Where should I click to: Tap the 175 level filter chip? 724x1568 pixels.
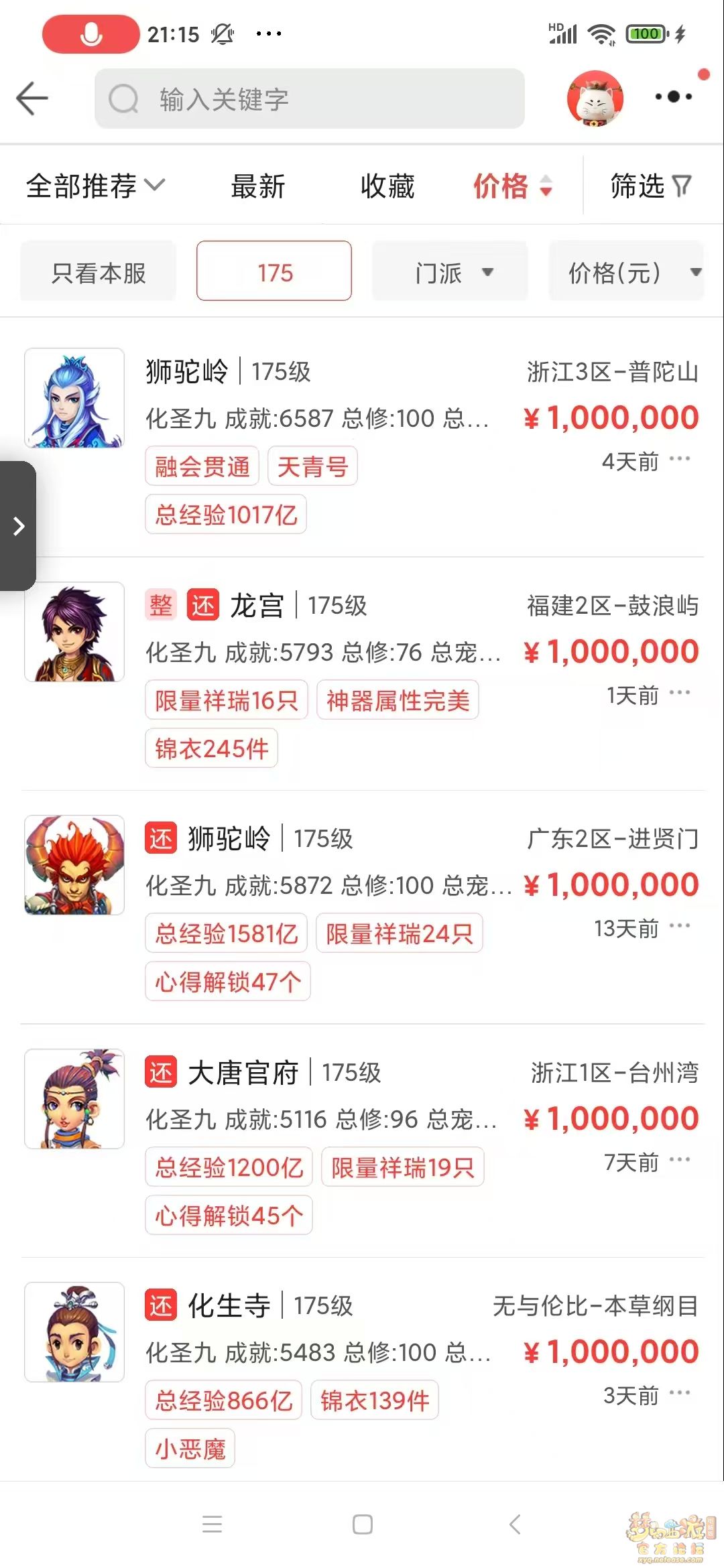[x=274, y=272]
